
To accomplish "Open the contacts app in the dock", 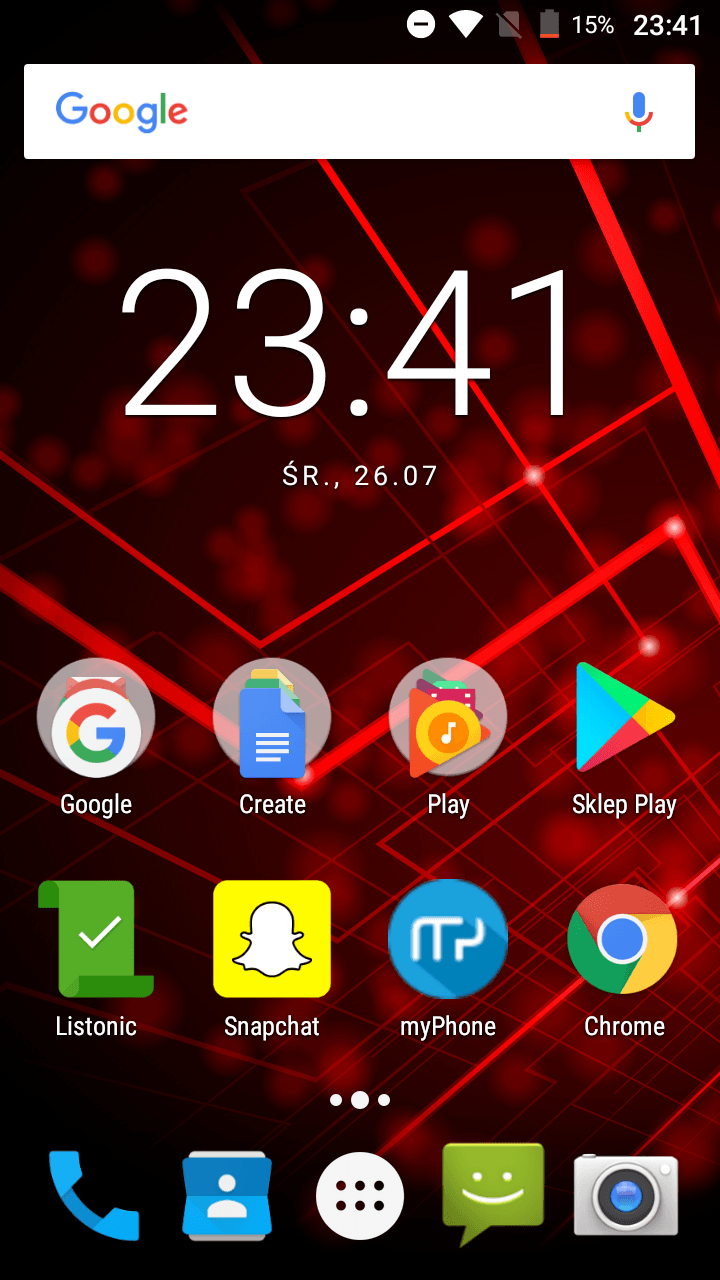I will [x=228, y=1195].
